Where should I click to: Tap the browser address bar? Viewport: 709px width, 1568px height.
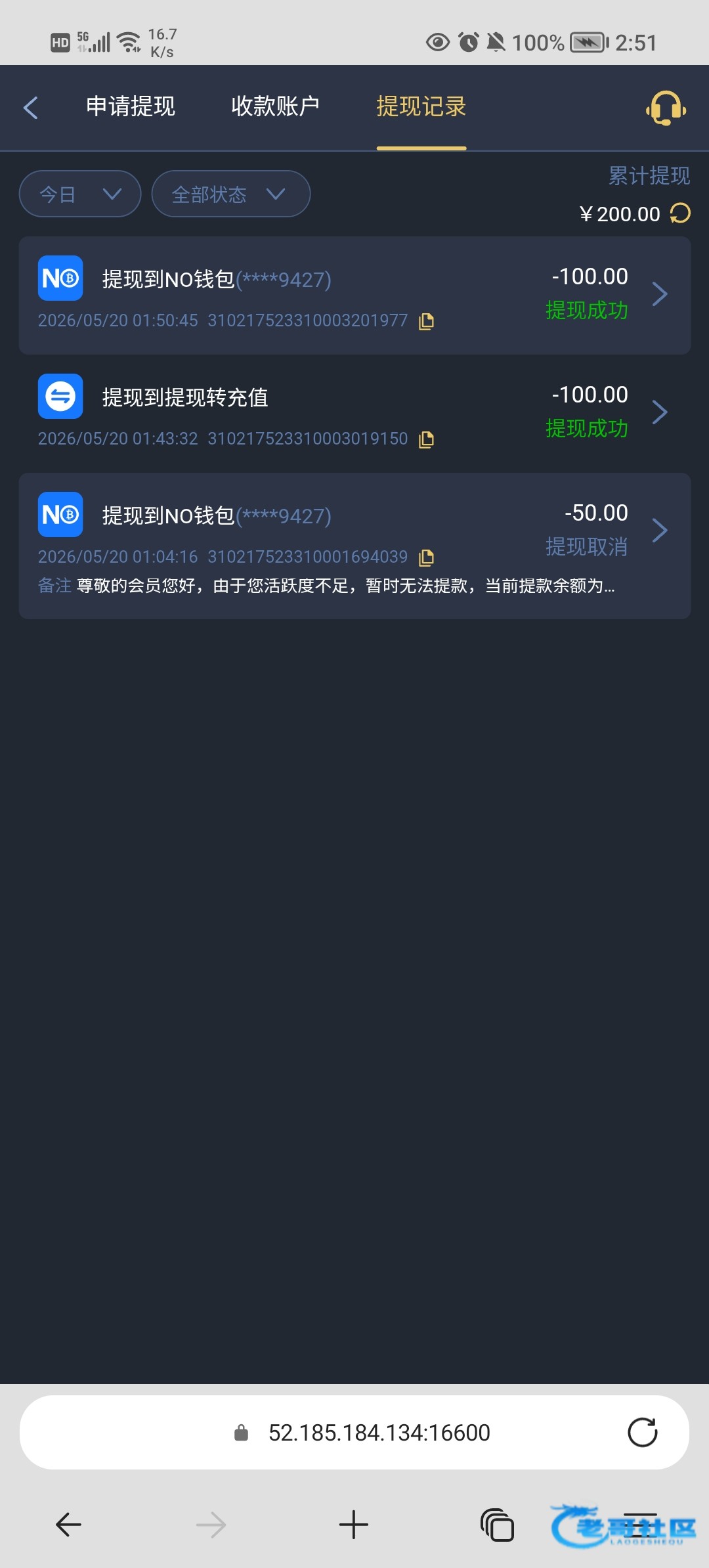click(x=354, y=1432)
